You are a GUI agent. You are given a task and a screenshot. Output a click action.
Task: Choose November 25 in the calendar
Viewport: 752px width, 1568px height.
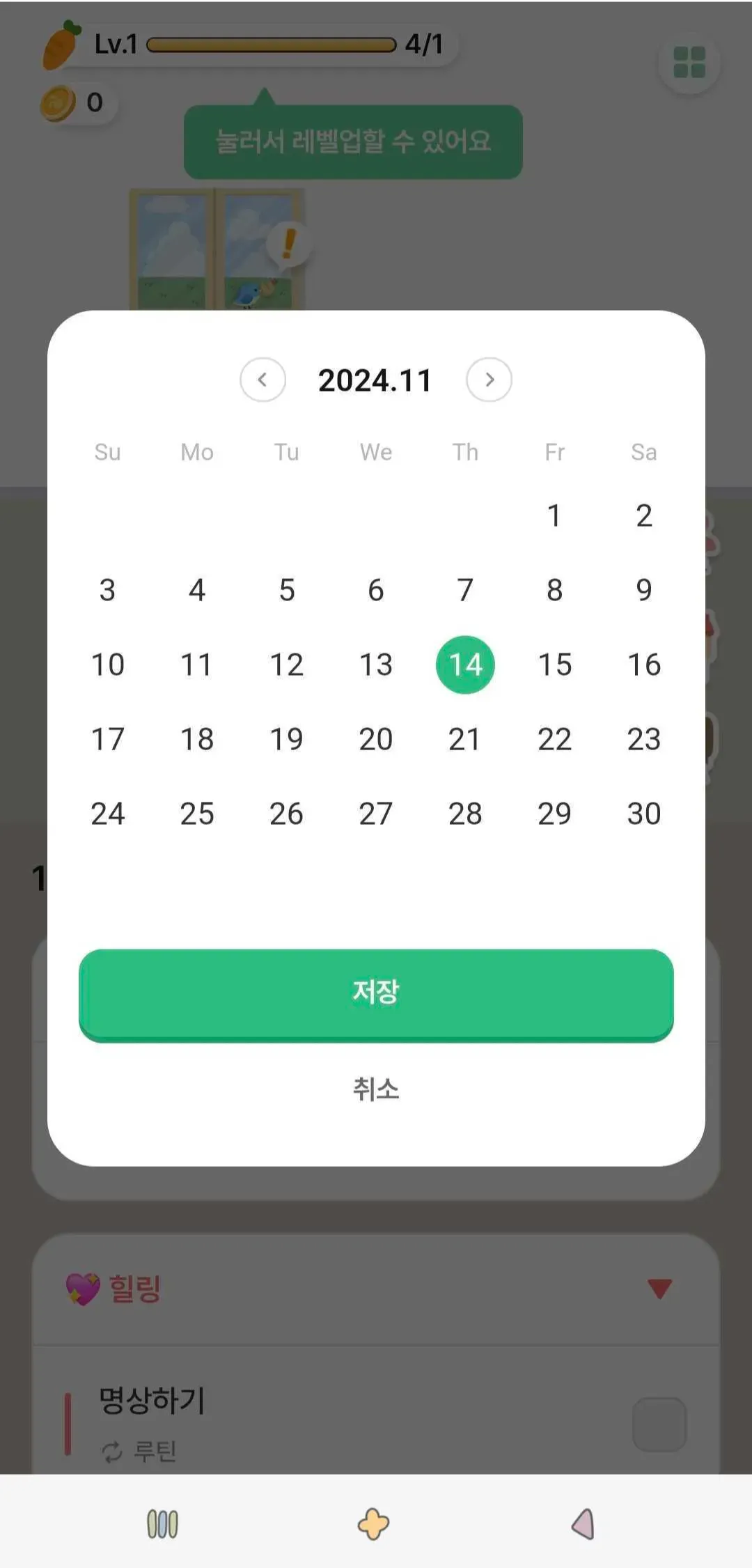(197, 814)
